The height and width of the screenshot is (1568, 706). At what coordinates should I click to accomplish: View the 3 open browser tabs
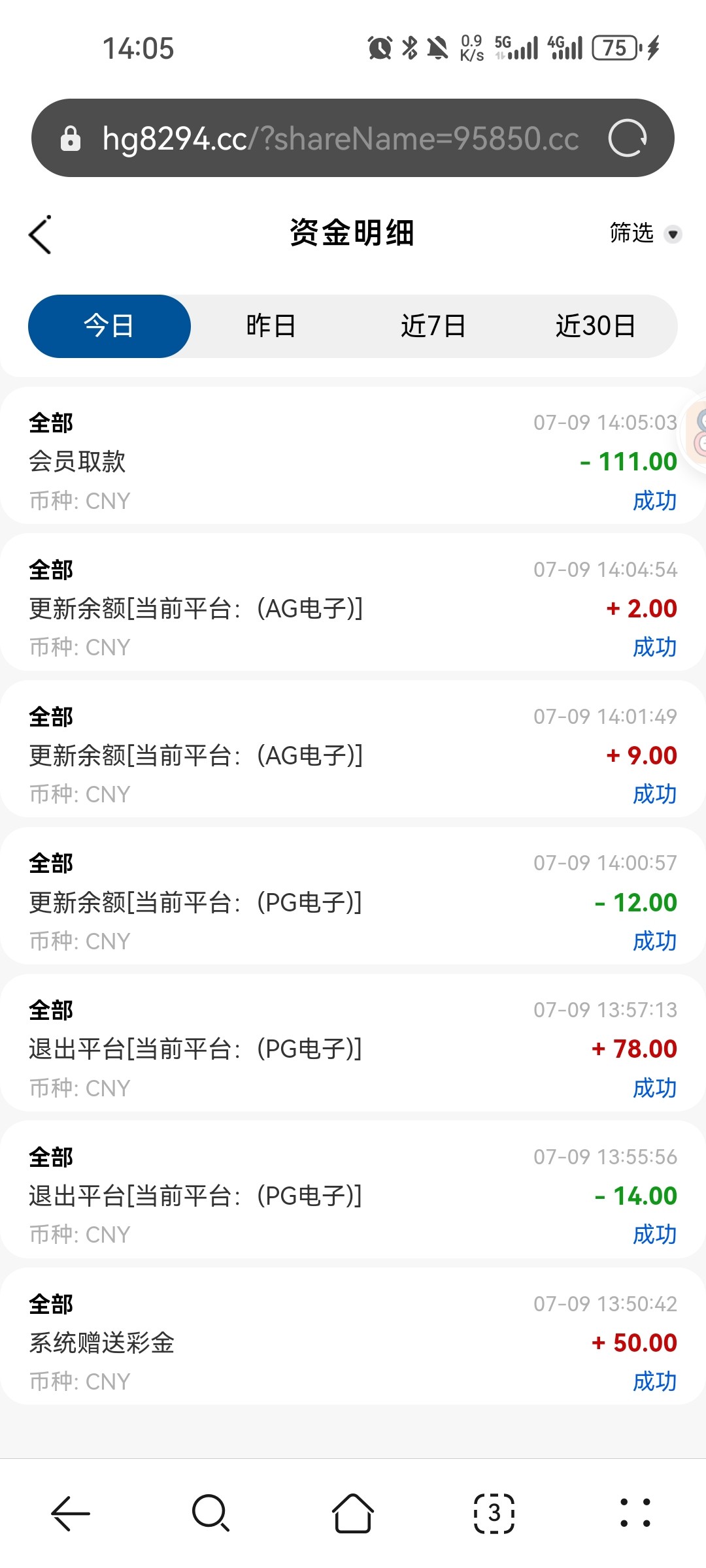pos(494,1513)
